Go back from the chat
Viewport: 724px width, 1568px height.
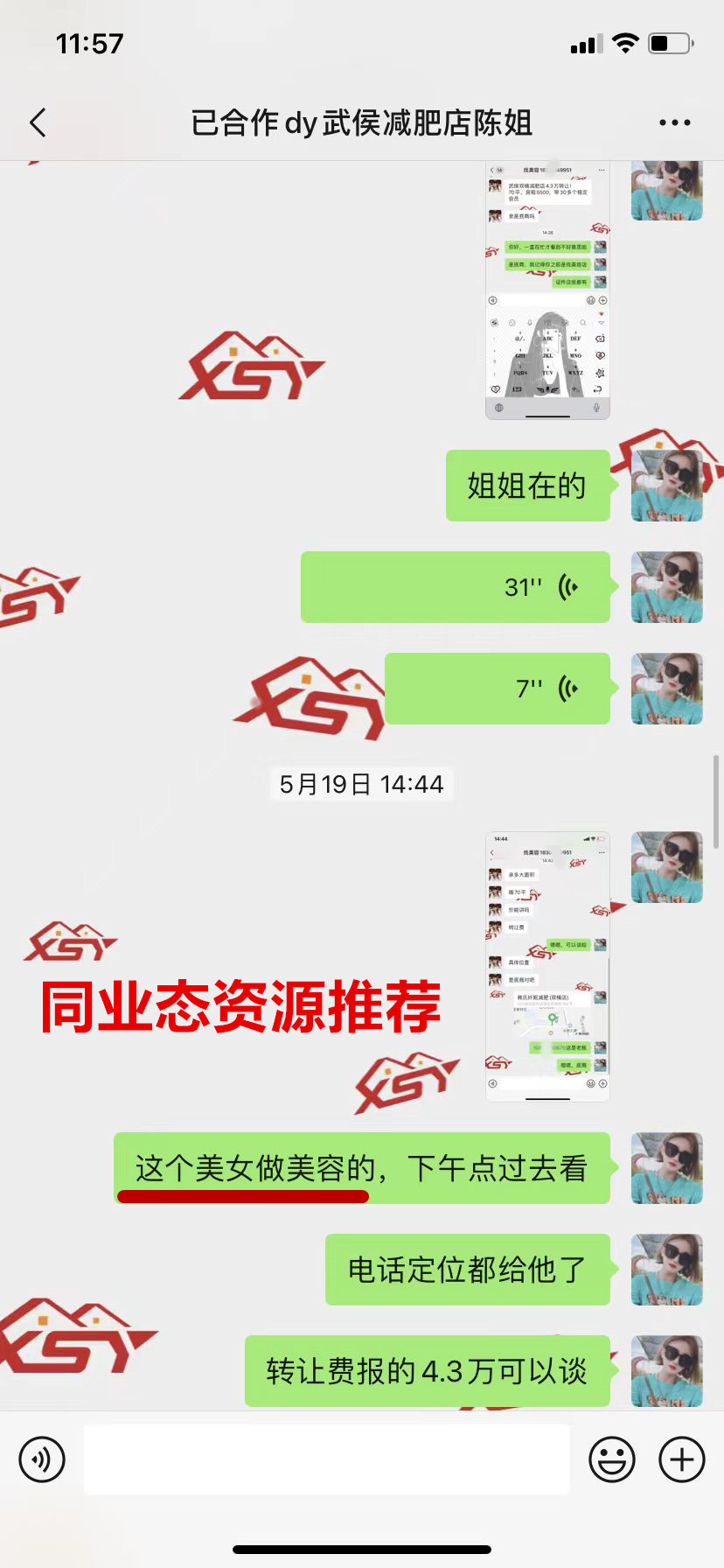click(x=38, y=122)
